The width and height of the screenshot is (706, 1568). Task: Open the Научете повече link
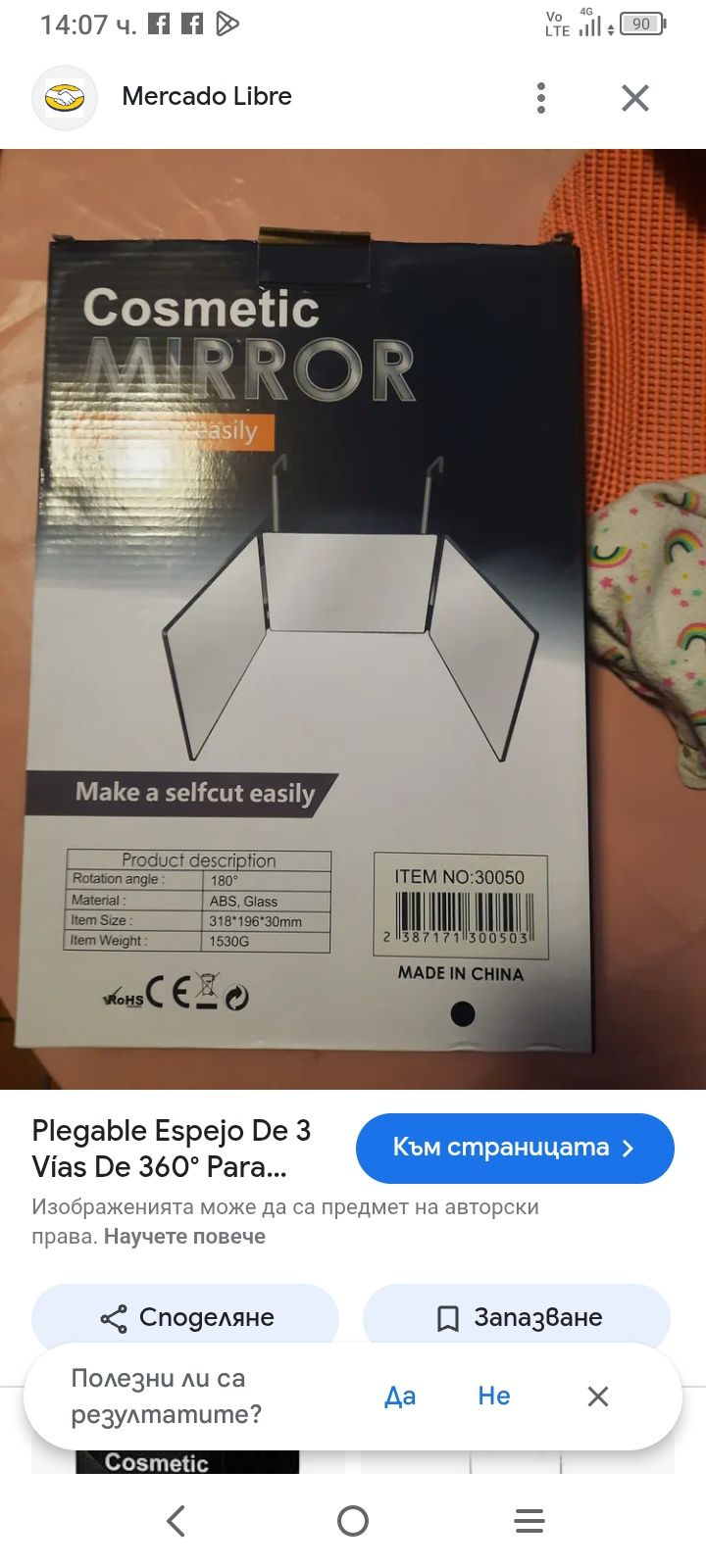coord(184,1237)
